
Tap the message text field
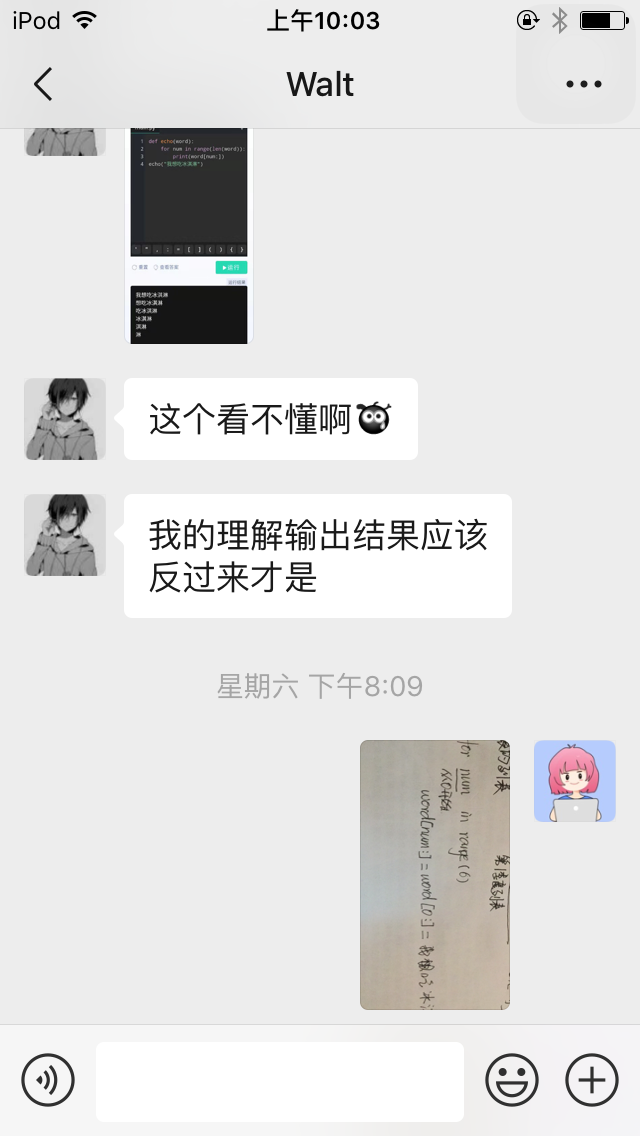280,1081
